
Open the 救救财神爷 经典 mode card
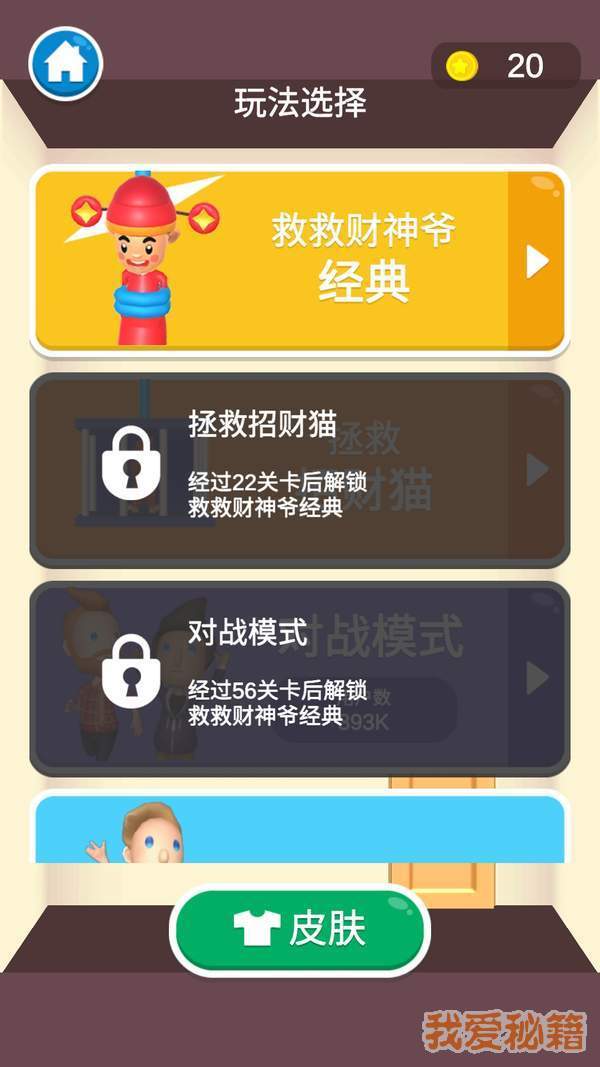pyautogui.click(x=300, y=260)
